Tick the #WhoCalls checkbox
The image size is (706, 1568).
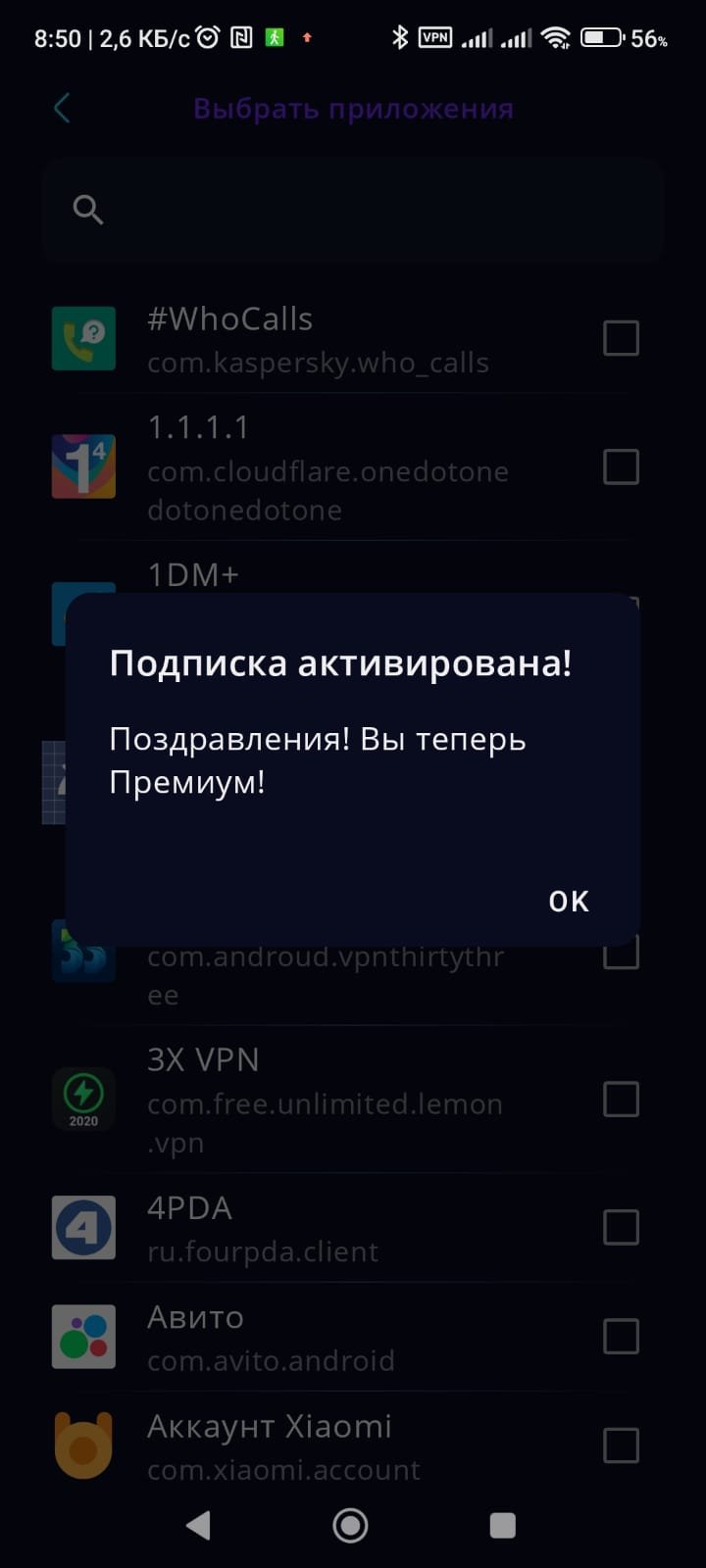(621, 339)
